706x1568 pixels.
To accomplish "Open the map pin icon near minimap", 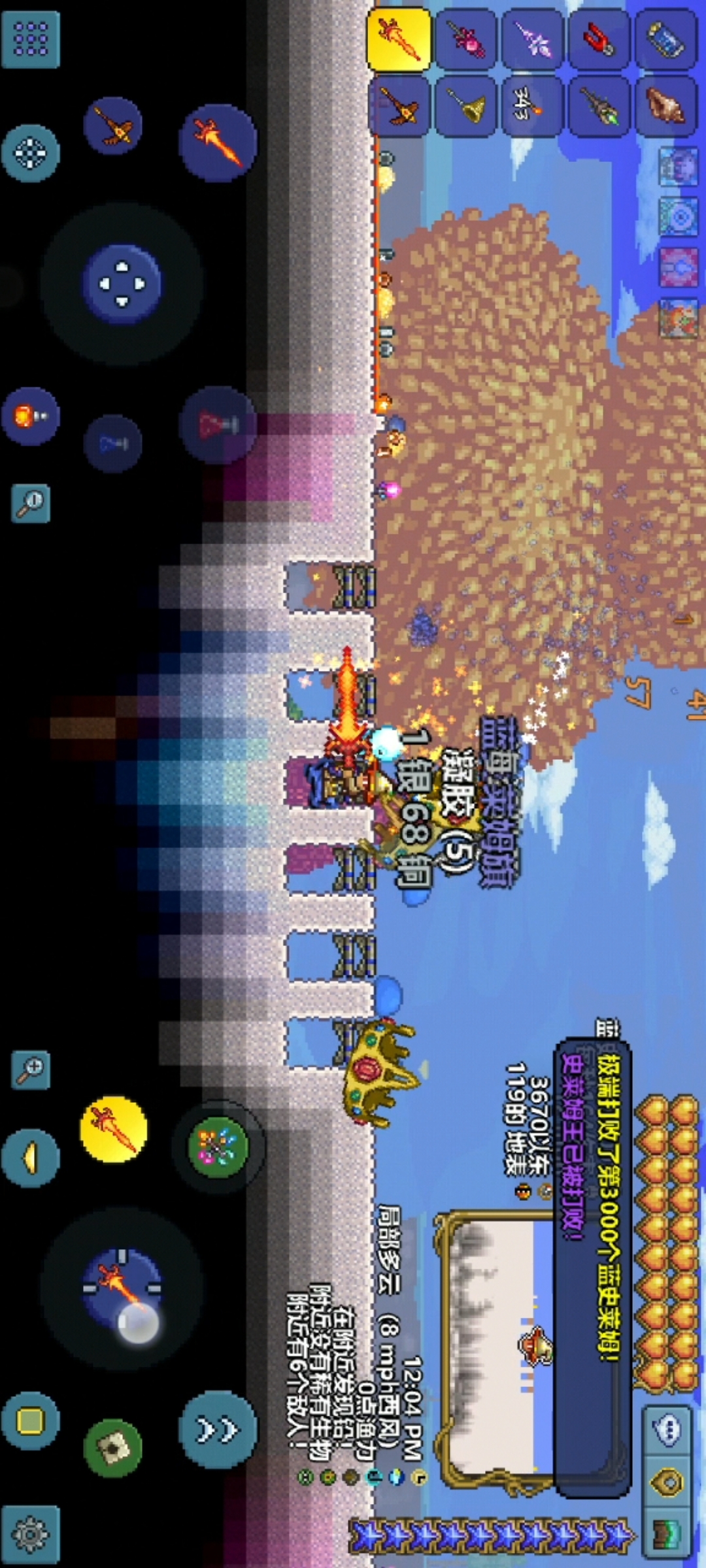I will click(x=667, y=1482).
